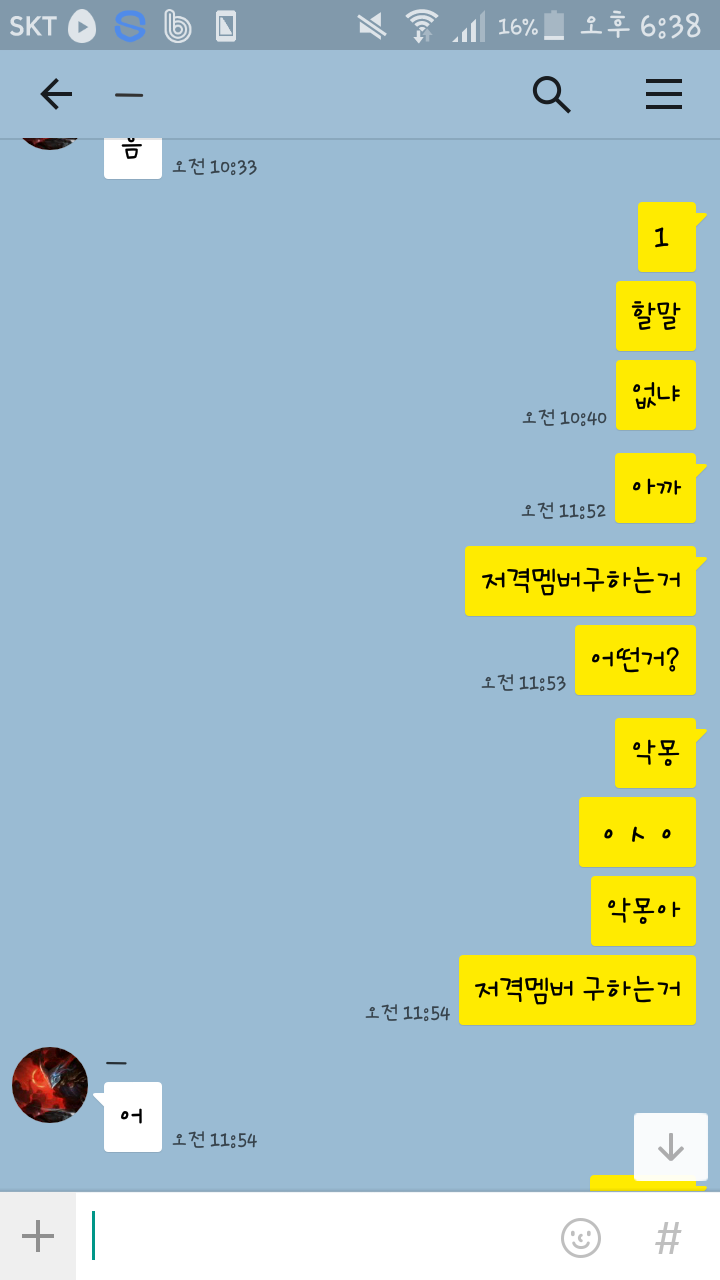720x1280 pixels.
Task: Open the sender's profile picture
Action: pyautogui.click(x=50, y=1085)
